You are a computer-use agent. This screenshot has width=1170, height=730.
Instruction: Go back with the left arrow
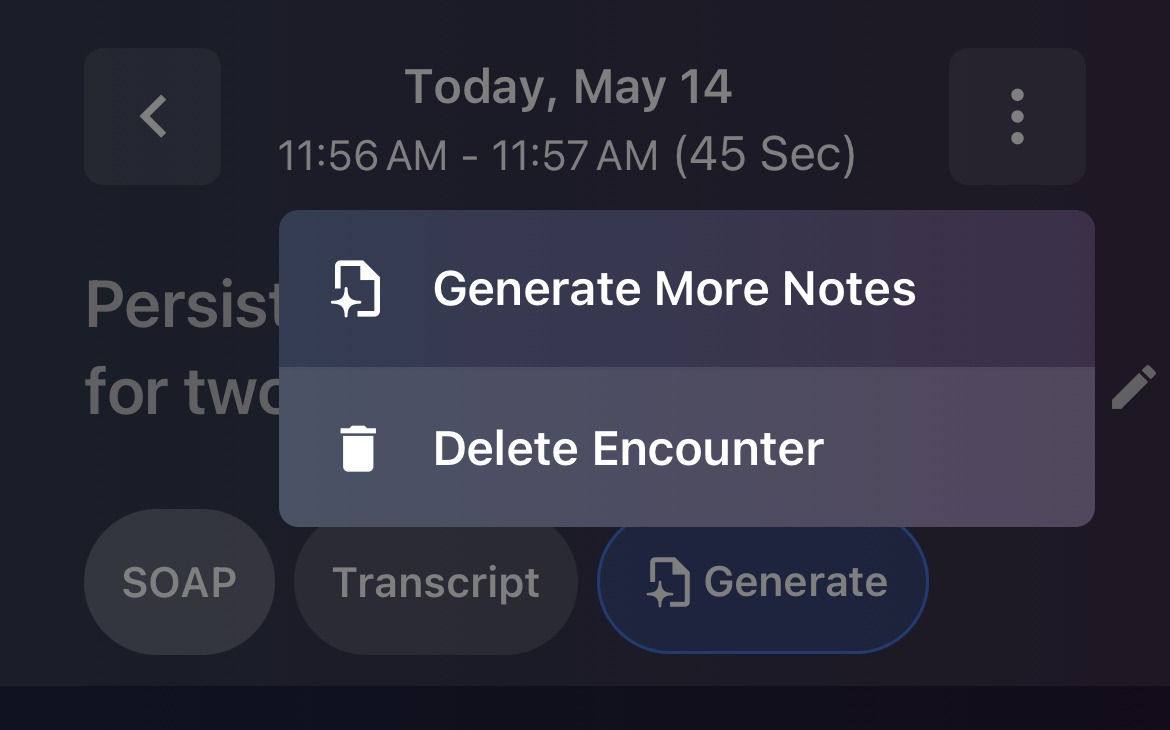tap(152, 116)
